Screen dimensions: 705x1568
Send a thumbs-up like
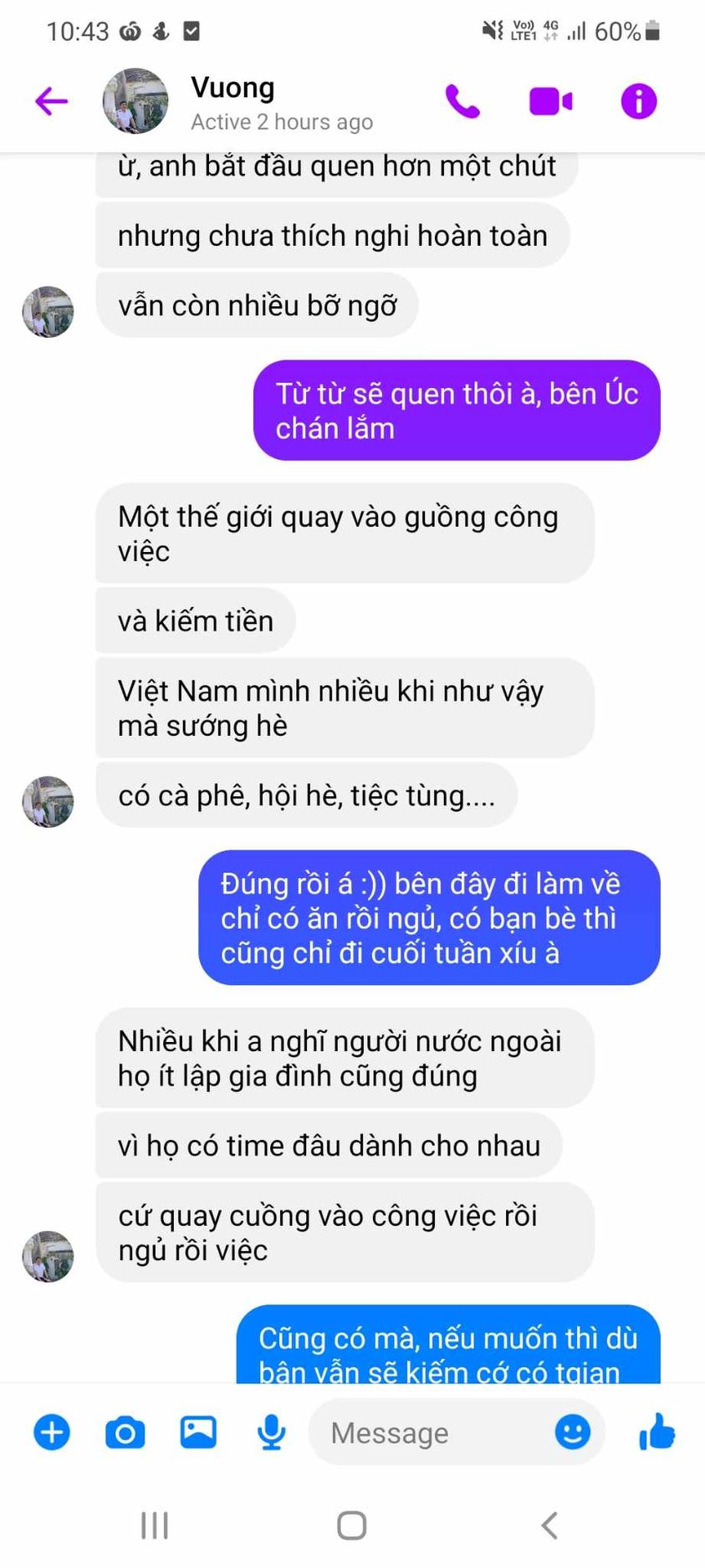pos(657,1431)
